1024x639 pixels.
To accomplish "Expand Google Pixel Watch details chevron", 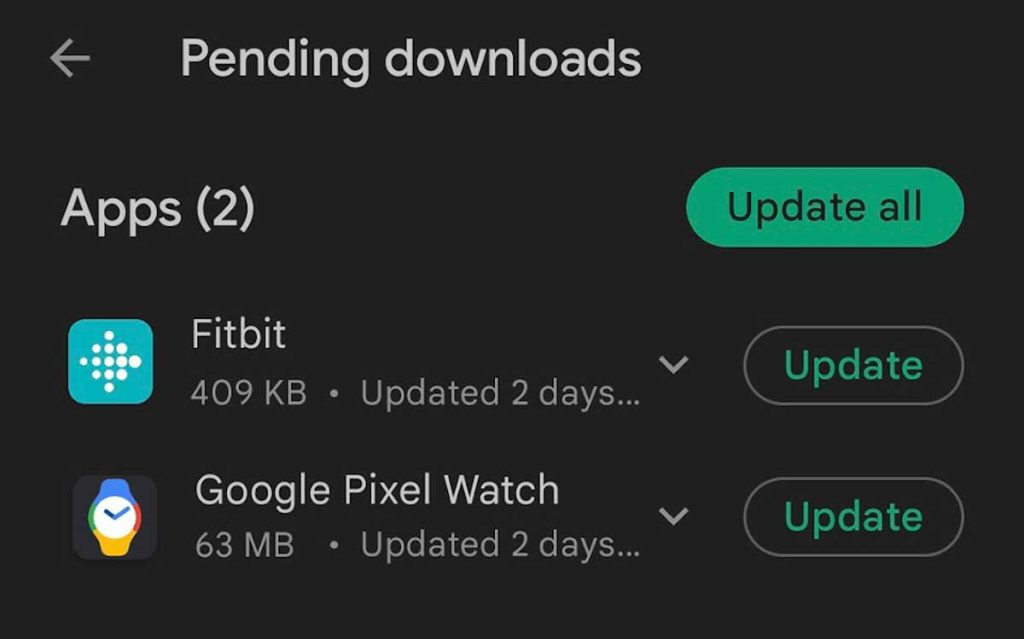I will pos(675,516).
